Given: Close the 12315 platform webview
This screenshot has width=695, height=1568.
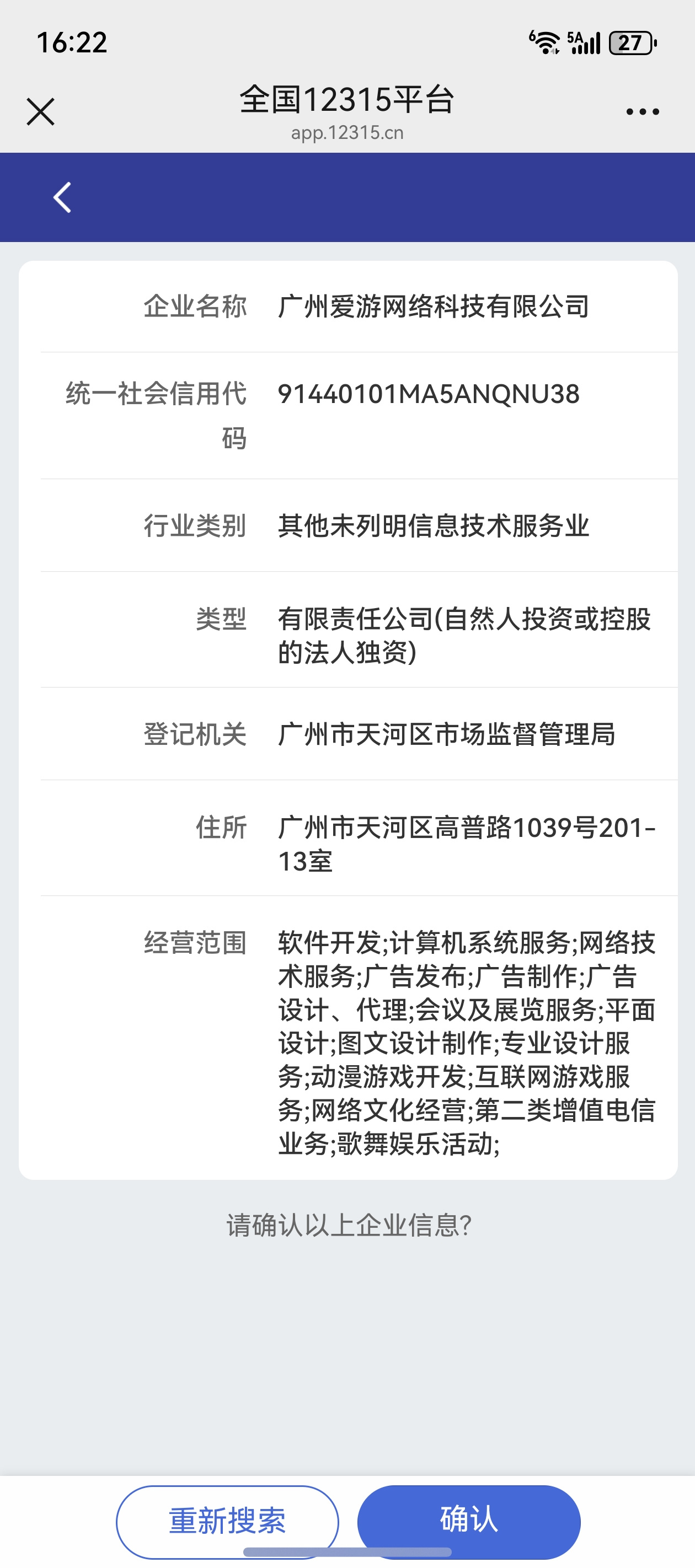Looking at the screenshot, I should tap(41, 112).
